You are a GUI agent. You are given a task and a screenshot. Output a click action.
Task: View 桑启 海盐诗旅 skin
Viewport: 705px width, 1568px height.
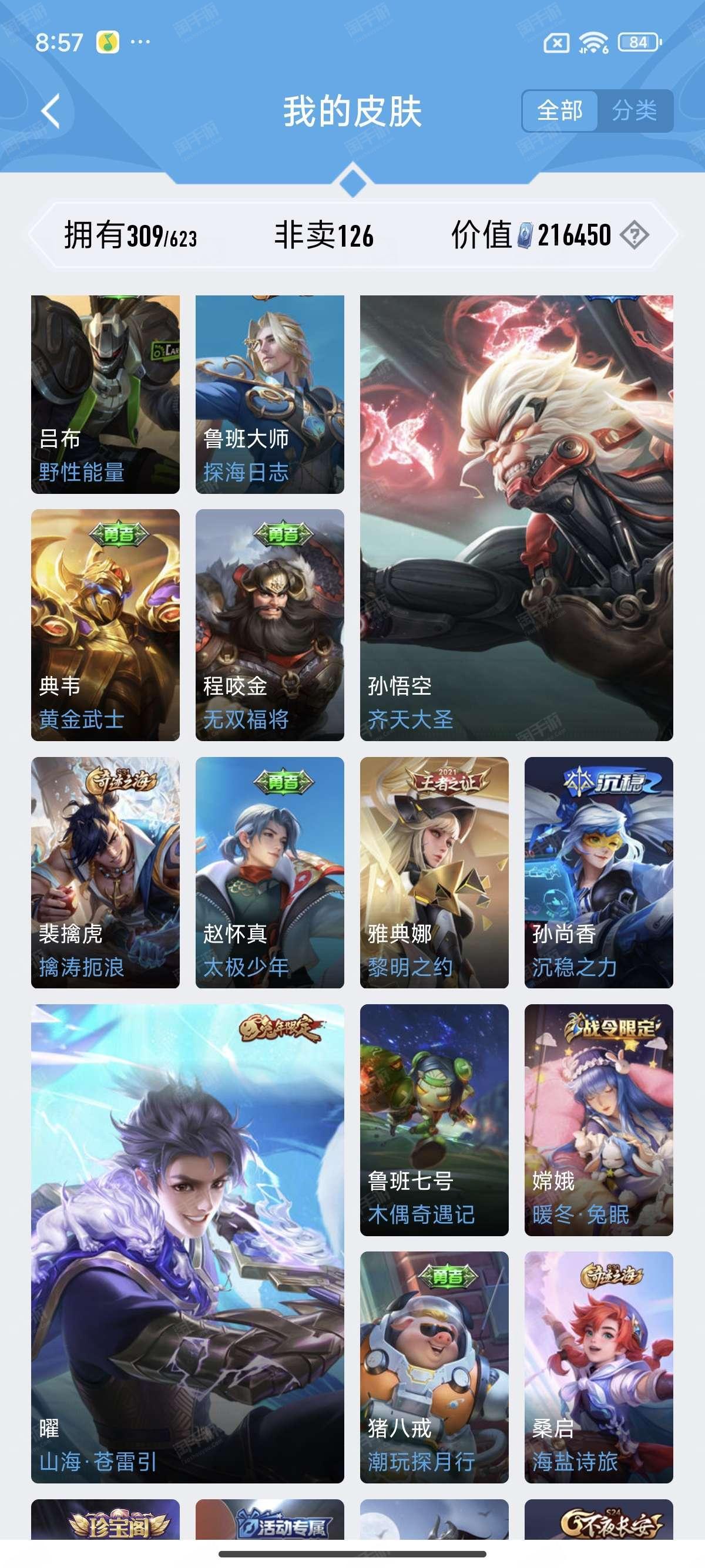pyautogui.click(x=599, y=1367)
